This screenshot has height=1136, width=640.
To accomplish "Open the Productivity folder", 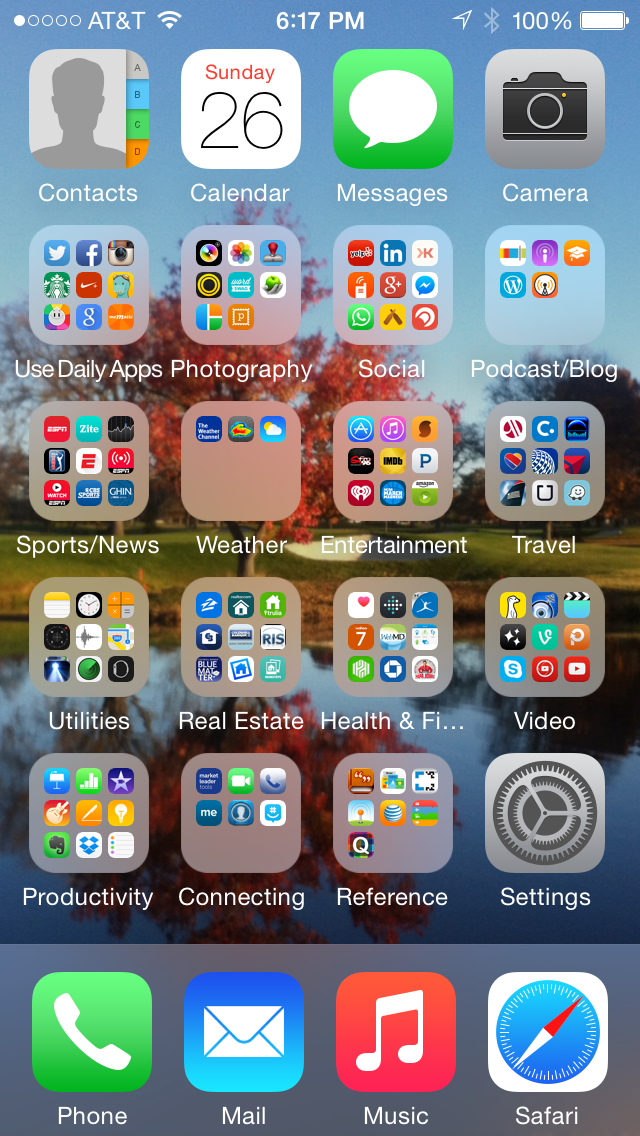I will click(88, 814).
